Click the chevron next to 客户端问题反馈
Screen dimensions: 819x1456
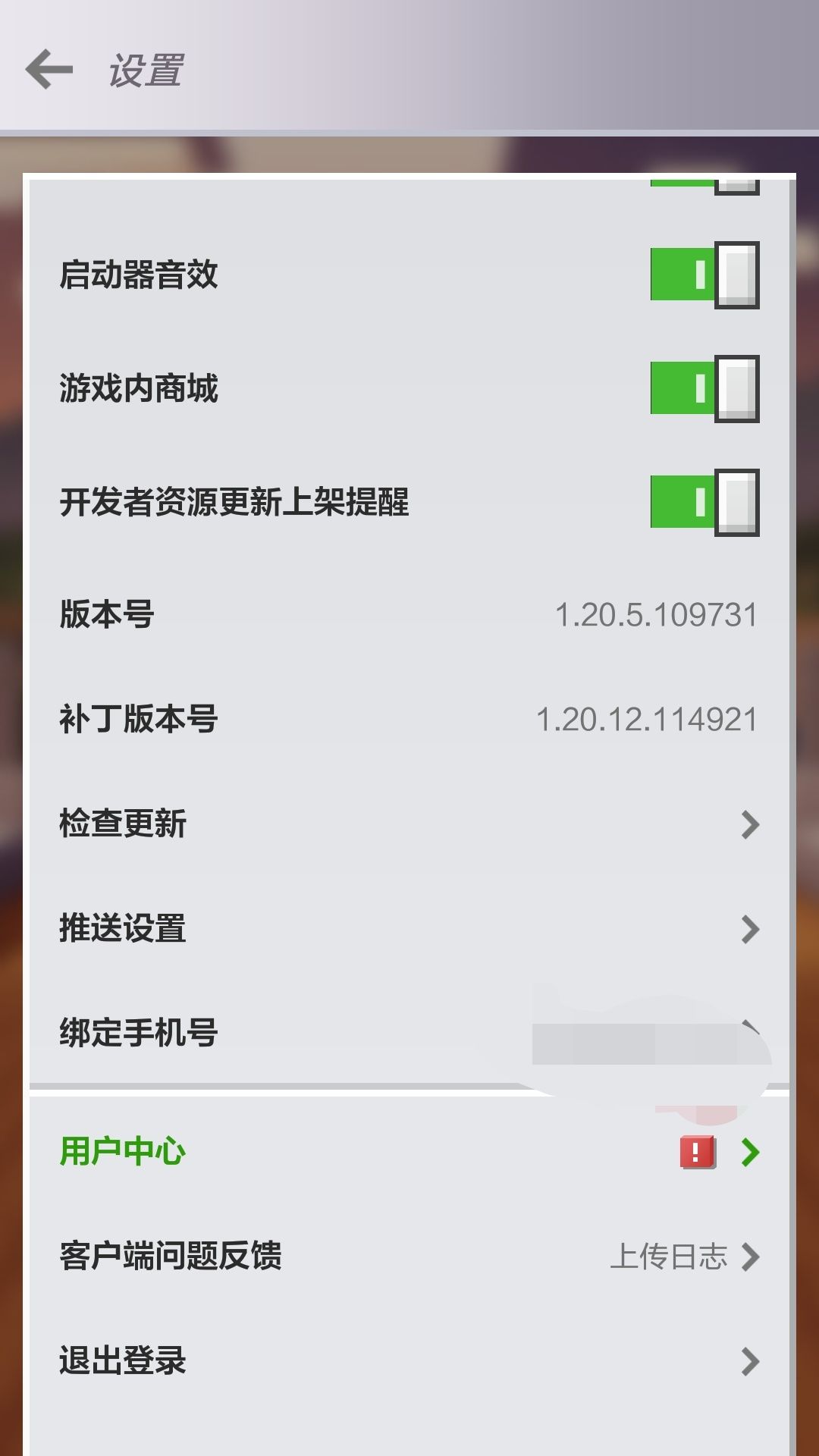749,1257
